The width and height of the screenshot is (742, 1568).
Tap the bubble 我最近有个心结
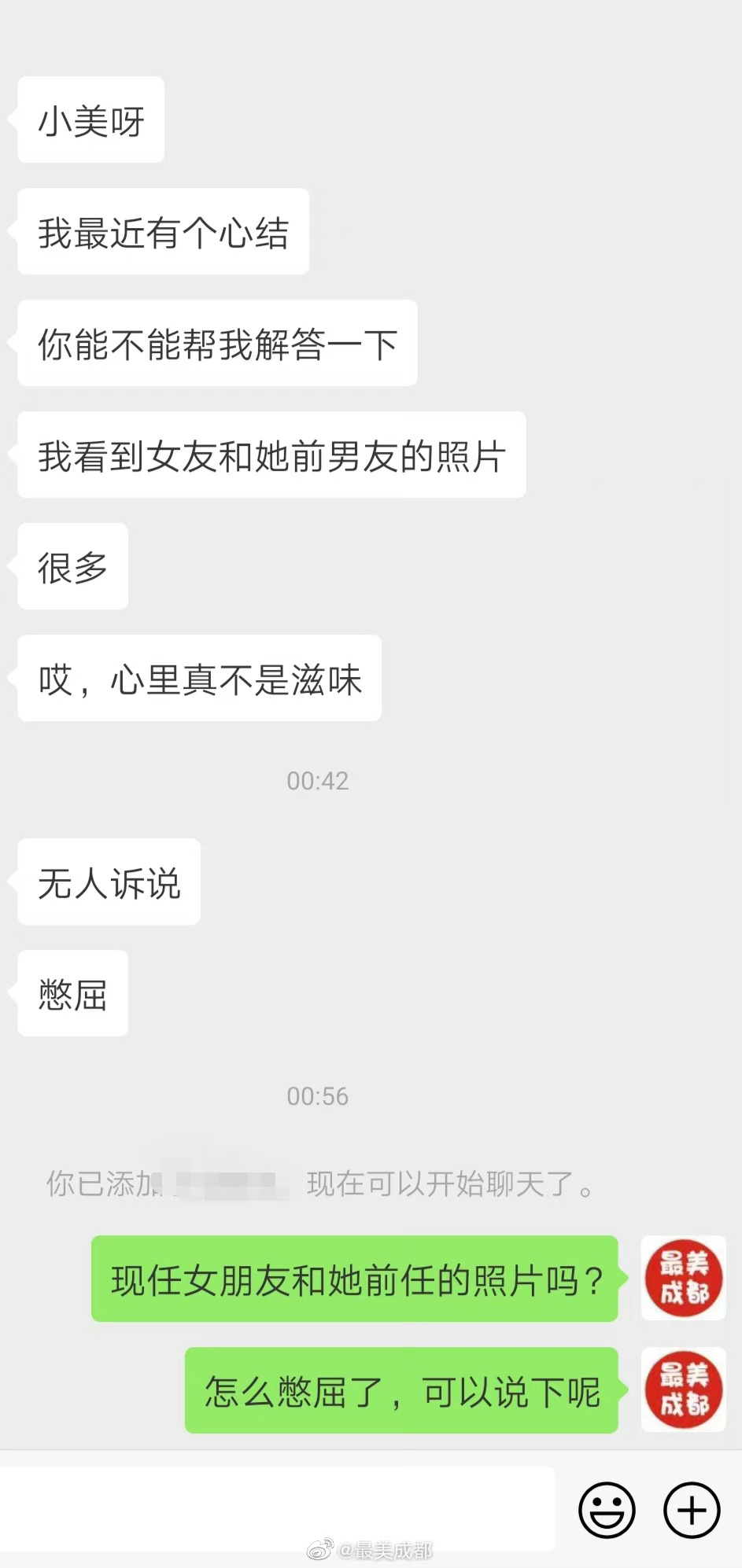162,231
